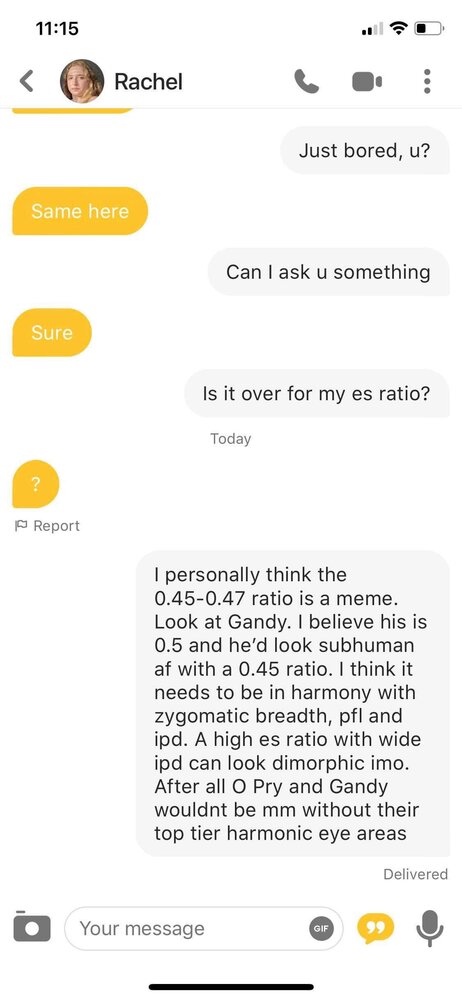Open the camera to send a photo

point(31,927)
